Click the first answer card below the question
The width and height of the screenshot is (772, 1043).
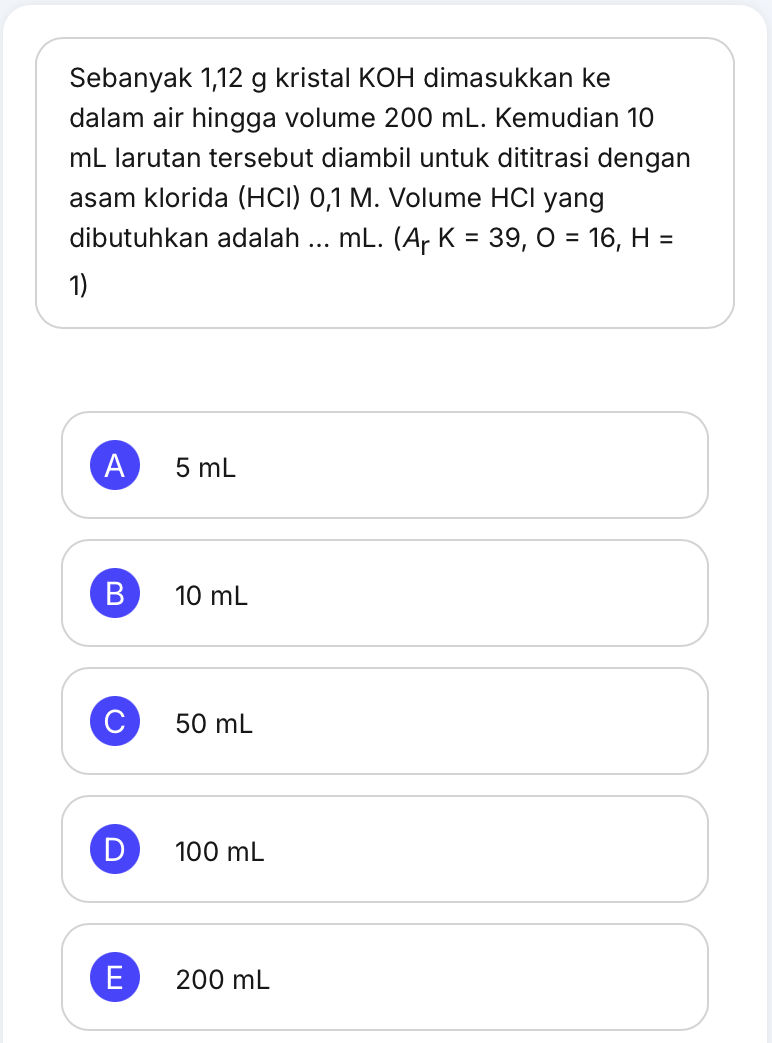[385, 465]
